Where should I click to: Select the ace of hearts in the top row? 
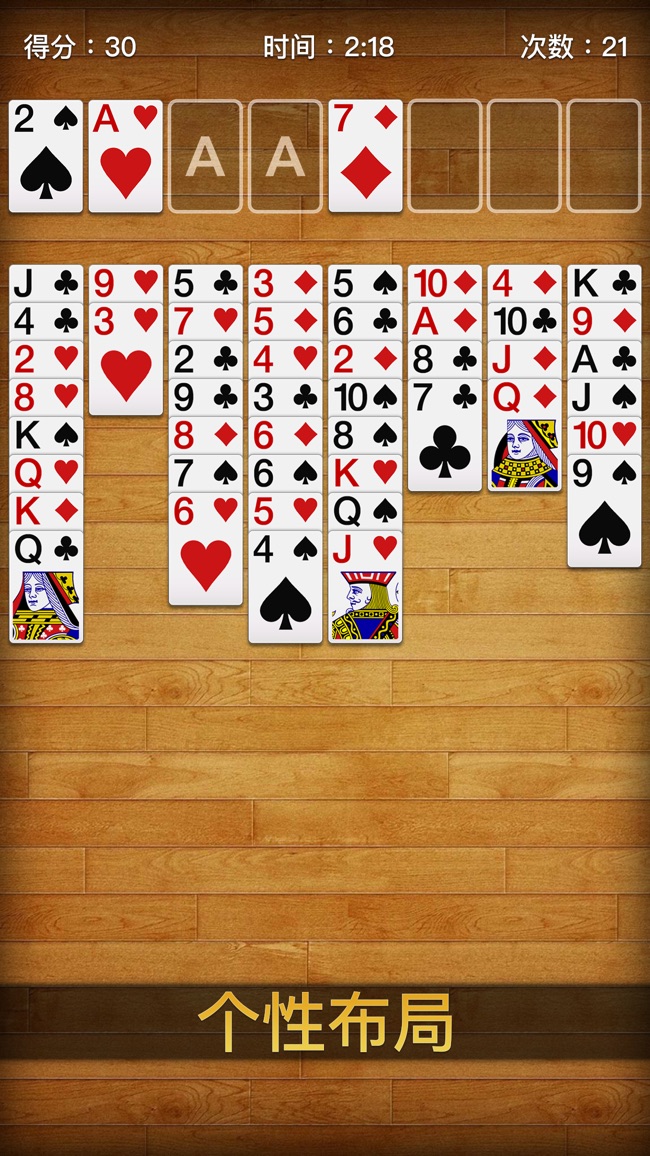coord(125,156)
